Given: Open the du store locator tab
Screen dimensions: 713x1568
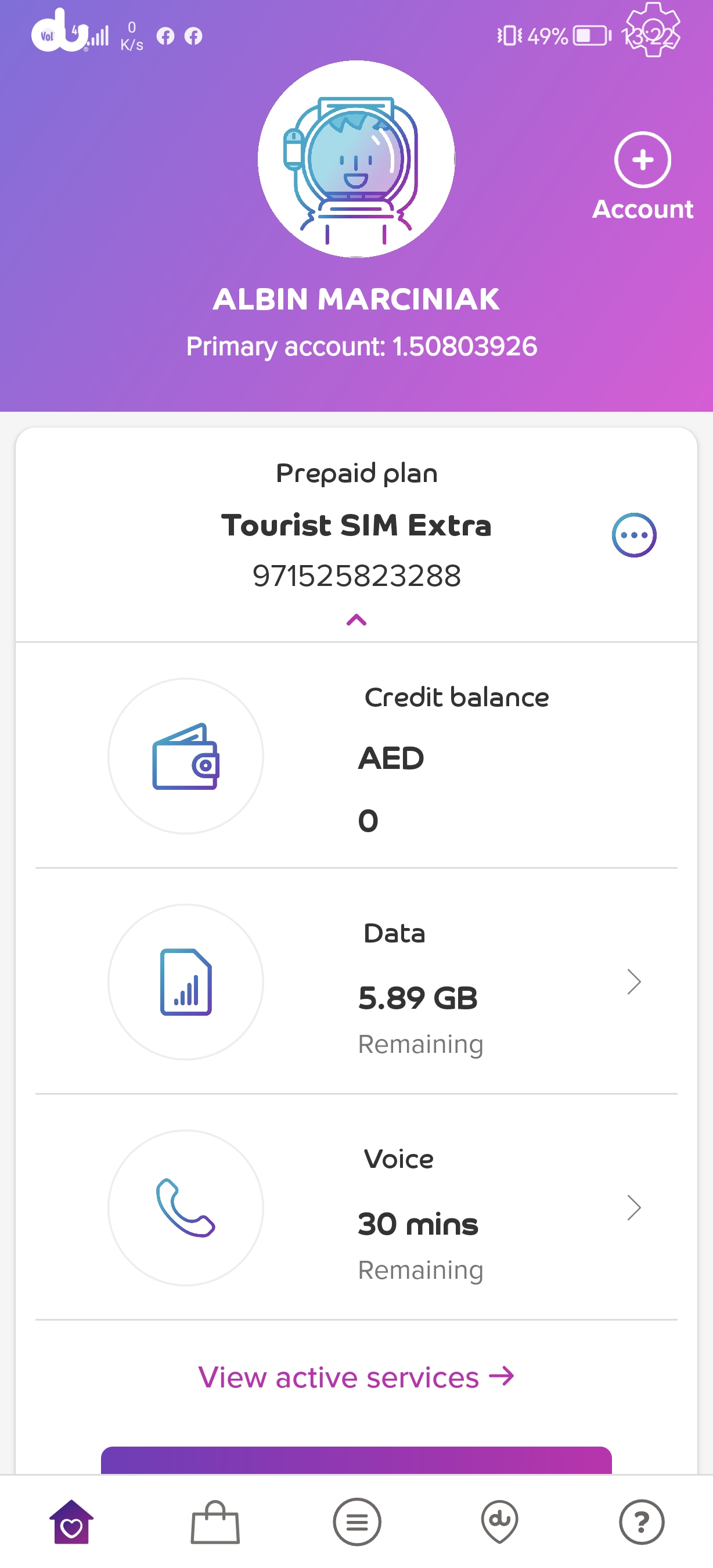Looking at the screenshot, I should point(499,1522).
